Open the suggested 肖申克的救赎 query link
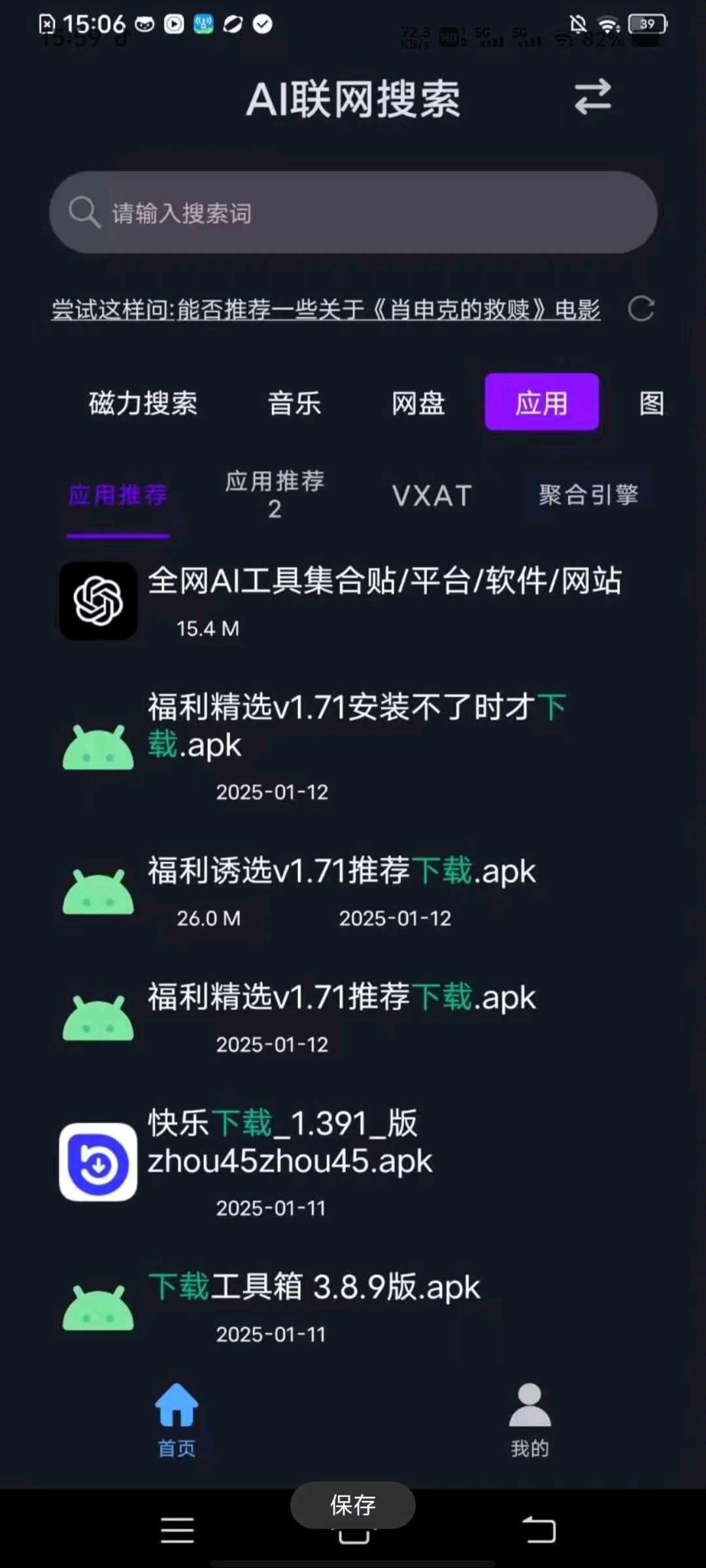 326,309
